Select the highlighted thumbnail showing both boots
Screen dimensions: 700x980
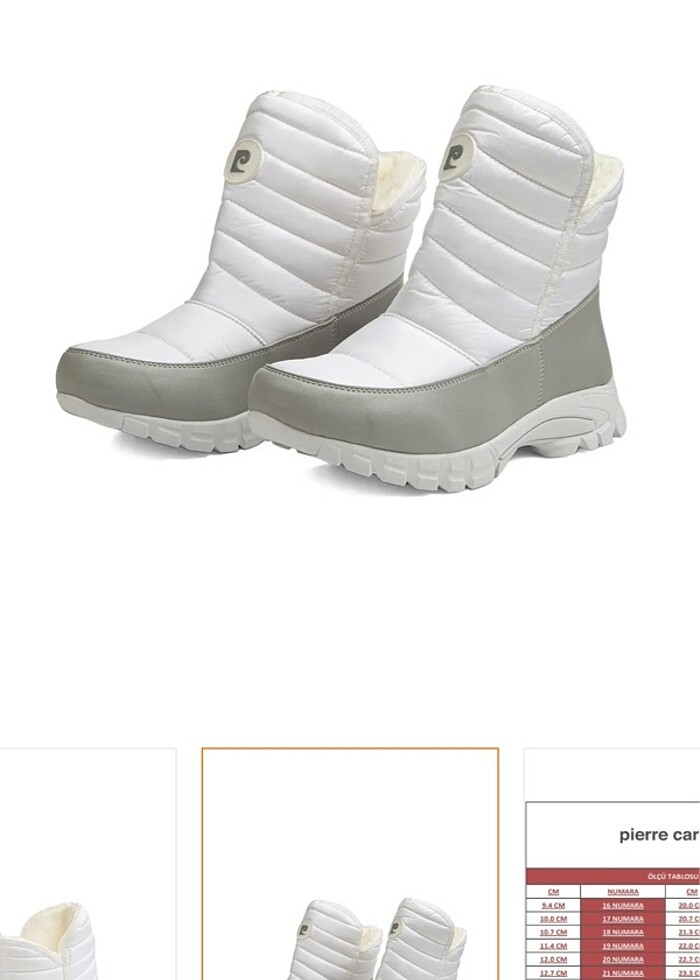(x=350, y=864)
